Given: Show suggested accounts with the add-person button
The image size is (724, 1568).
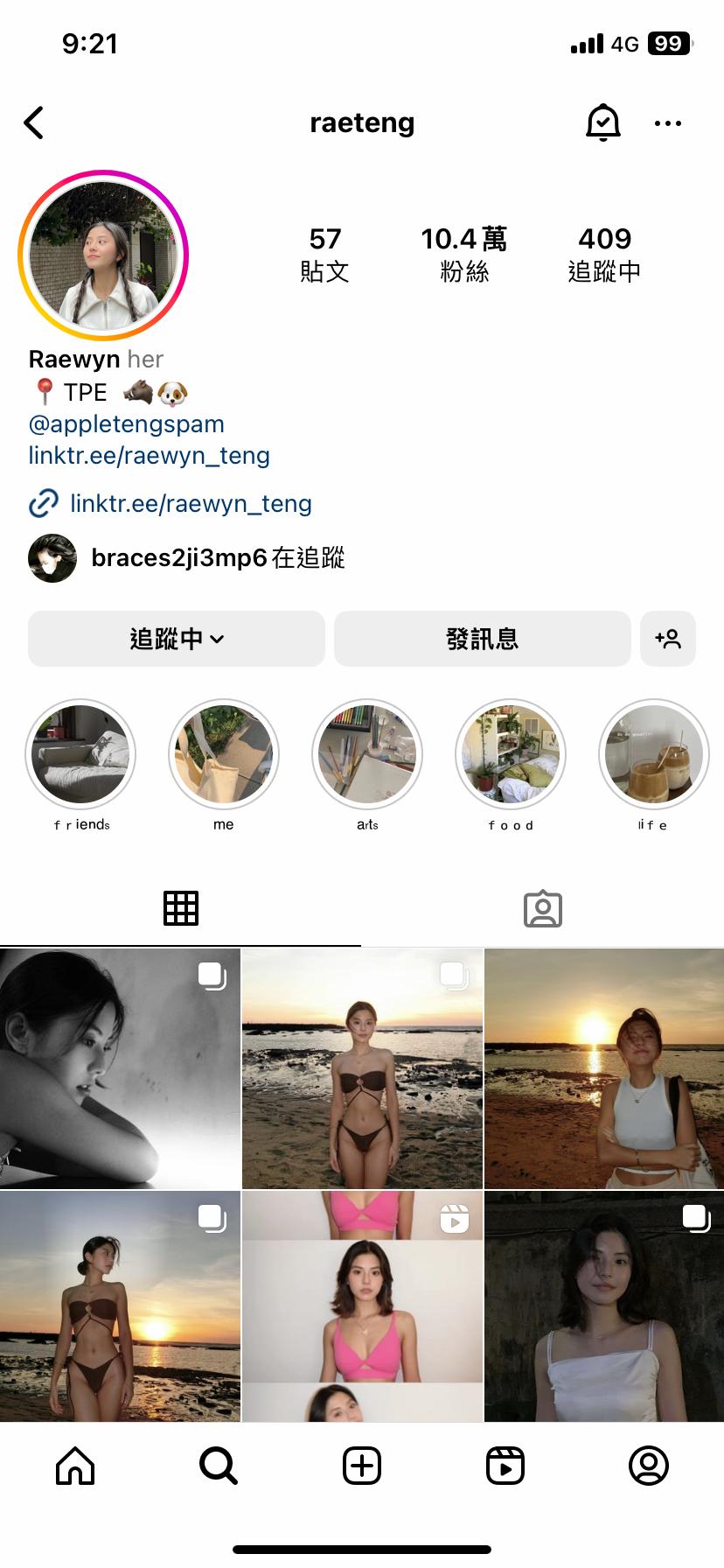Looking at the screenshot, I should (x=668, y=639).
